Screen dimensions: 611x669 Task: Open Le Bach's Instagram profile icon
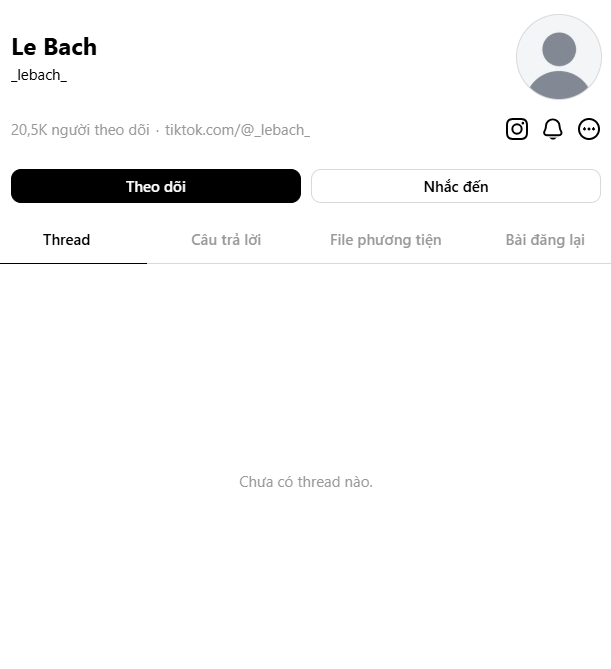coord(516,129)
